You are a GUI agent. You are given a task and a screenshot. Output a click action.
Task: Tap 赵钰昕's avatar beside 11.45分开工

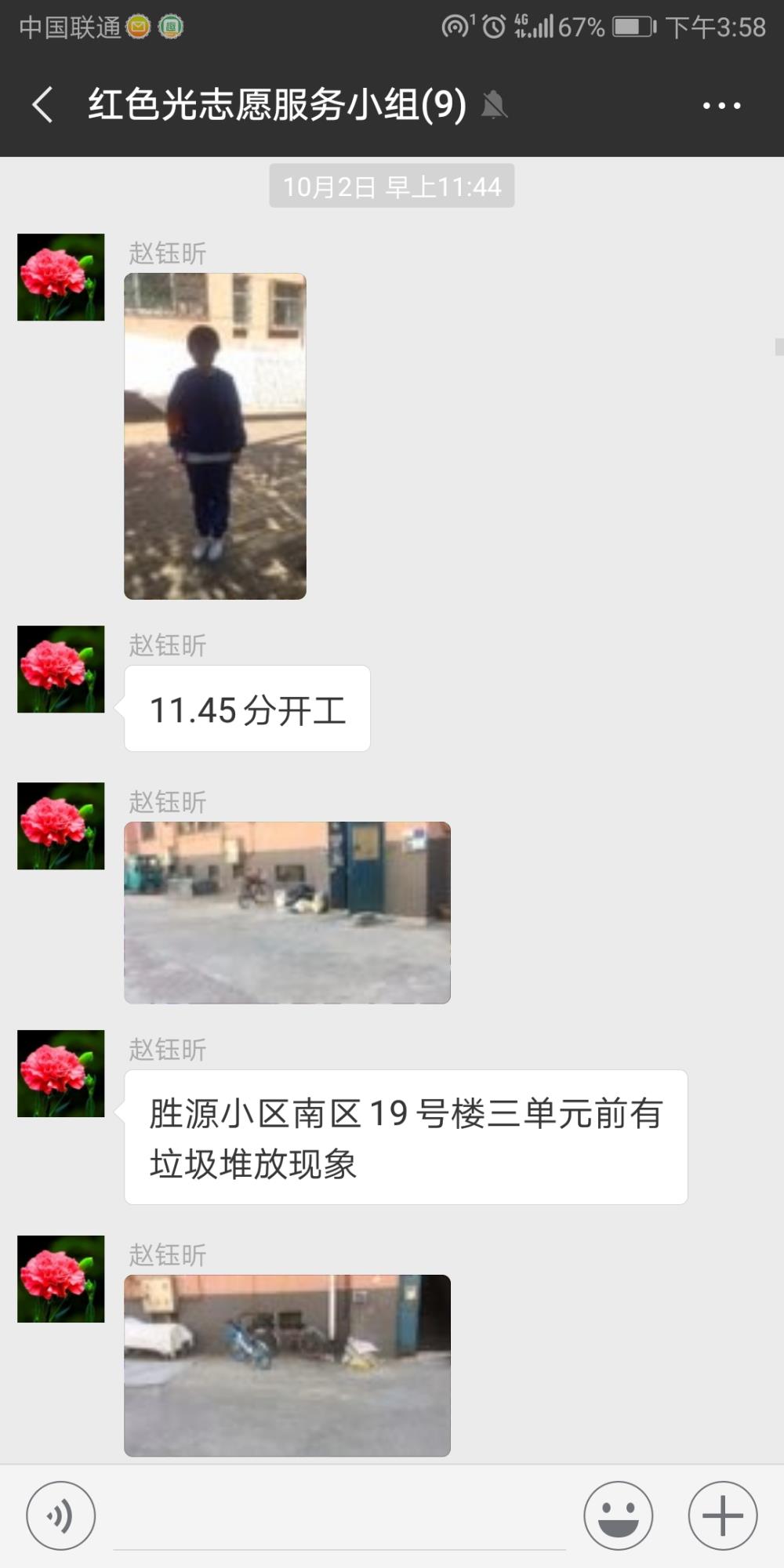point(61,670)
